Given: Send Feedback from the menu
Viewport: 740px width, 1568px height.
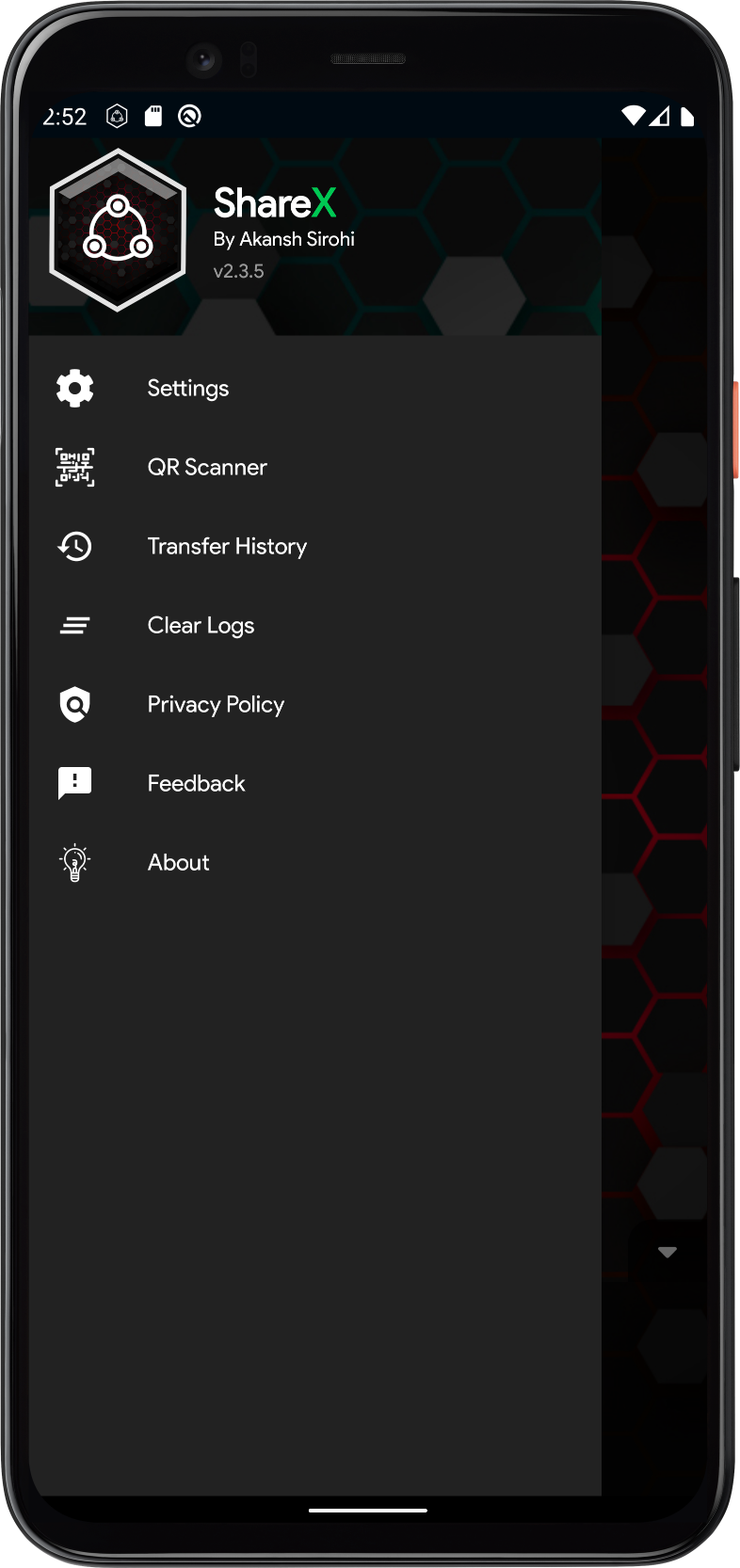Looking at the screenshot, I should point(196,784).
